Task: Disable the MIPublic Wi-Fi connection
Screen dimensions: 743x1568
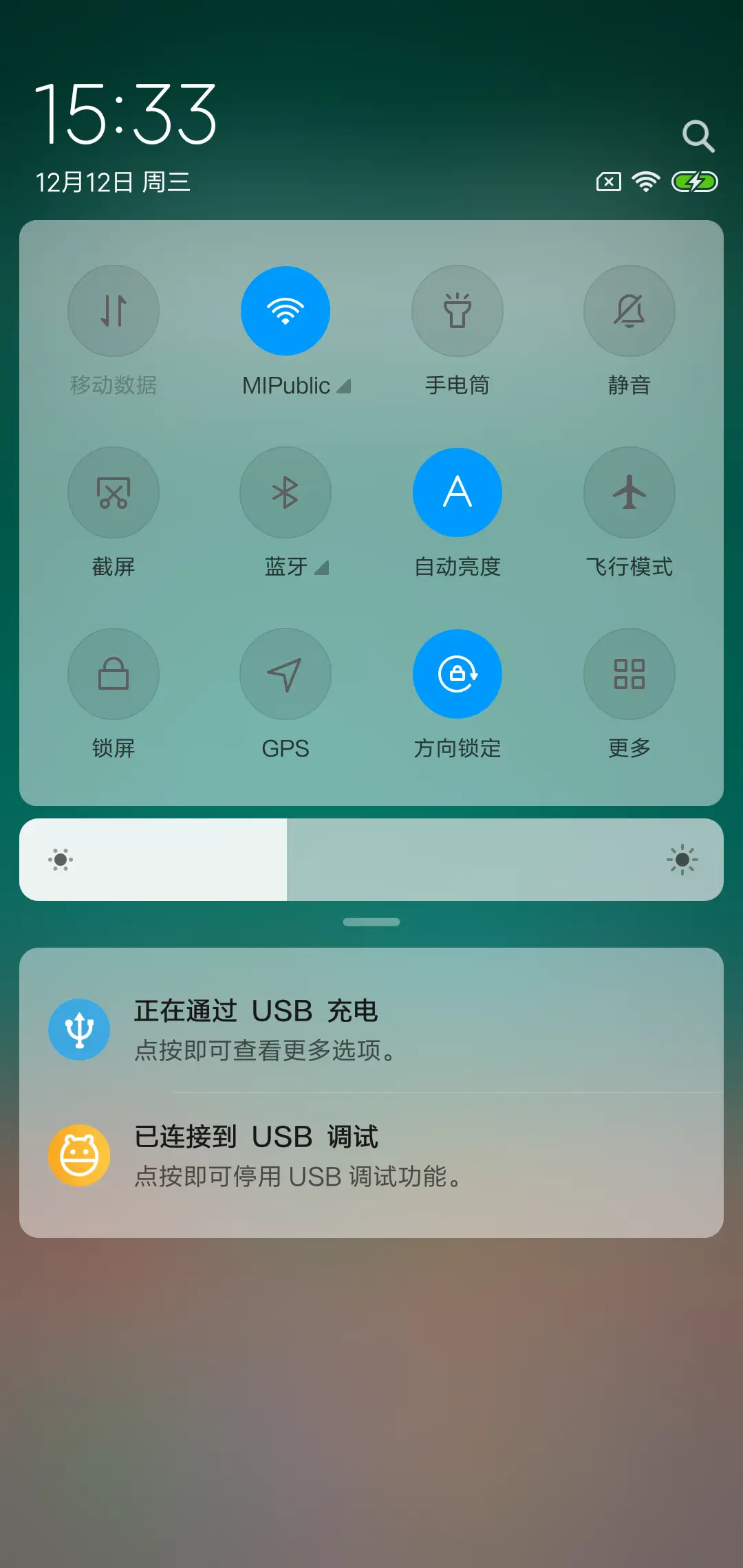Action: click(286, 311)
